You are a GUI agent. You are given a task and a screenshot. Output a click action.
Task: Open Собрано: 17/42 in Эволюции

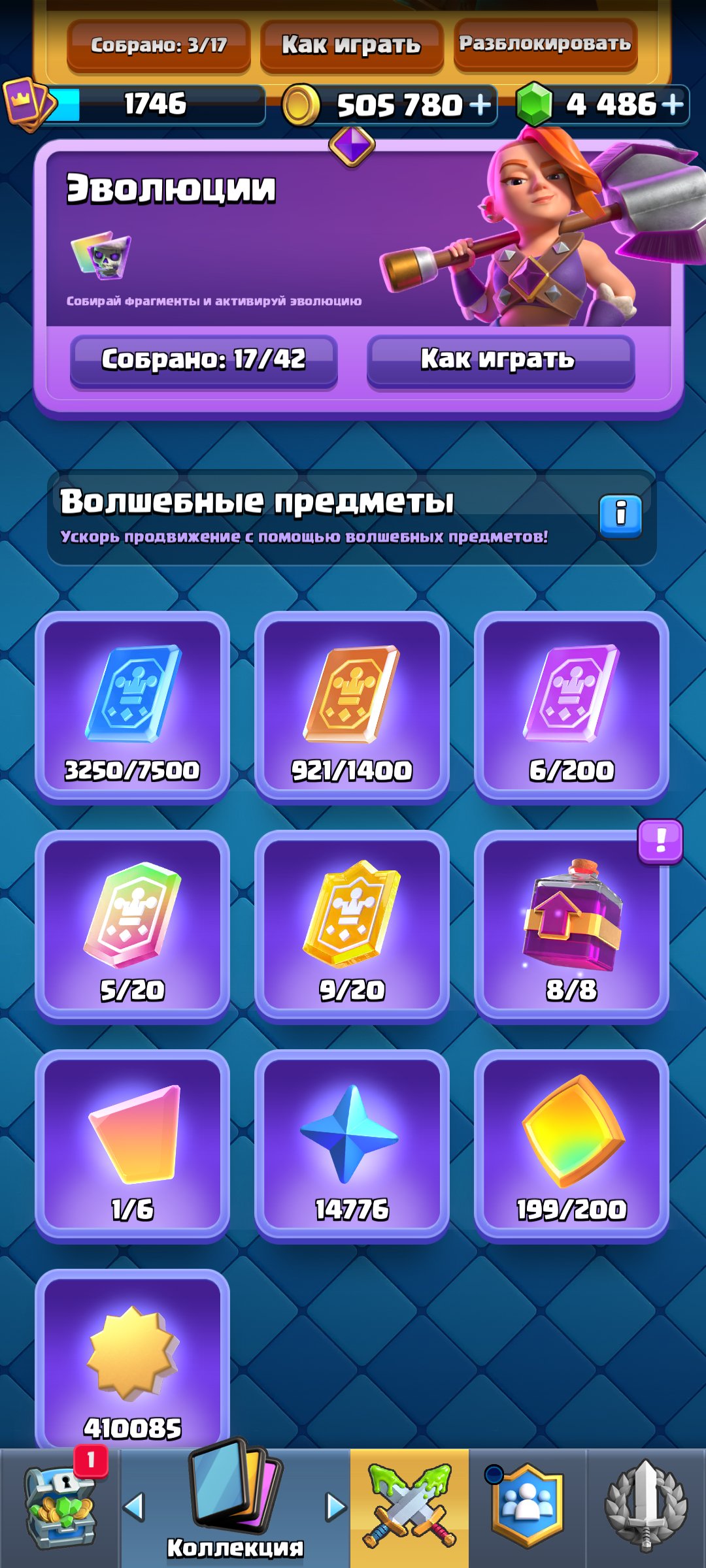[x=203, y=360]
